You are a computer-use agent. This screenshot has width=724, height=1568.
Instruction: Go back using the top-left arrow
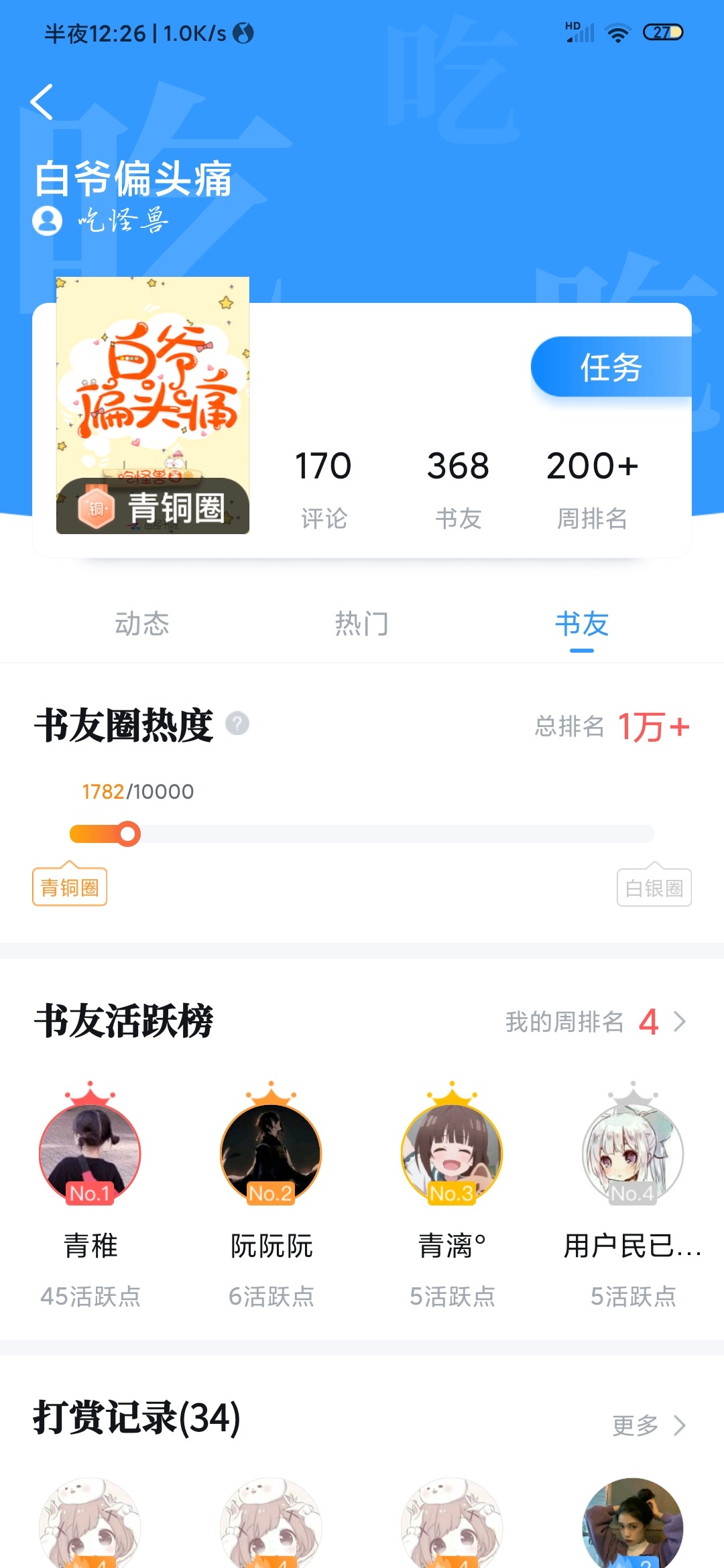coord(42,102)
